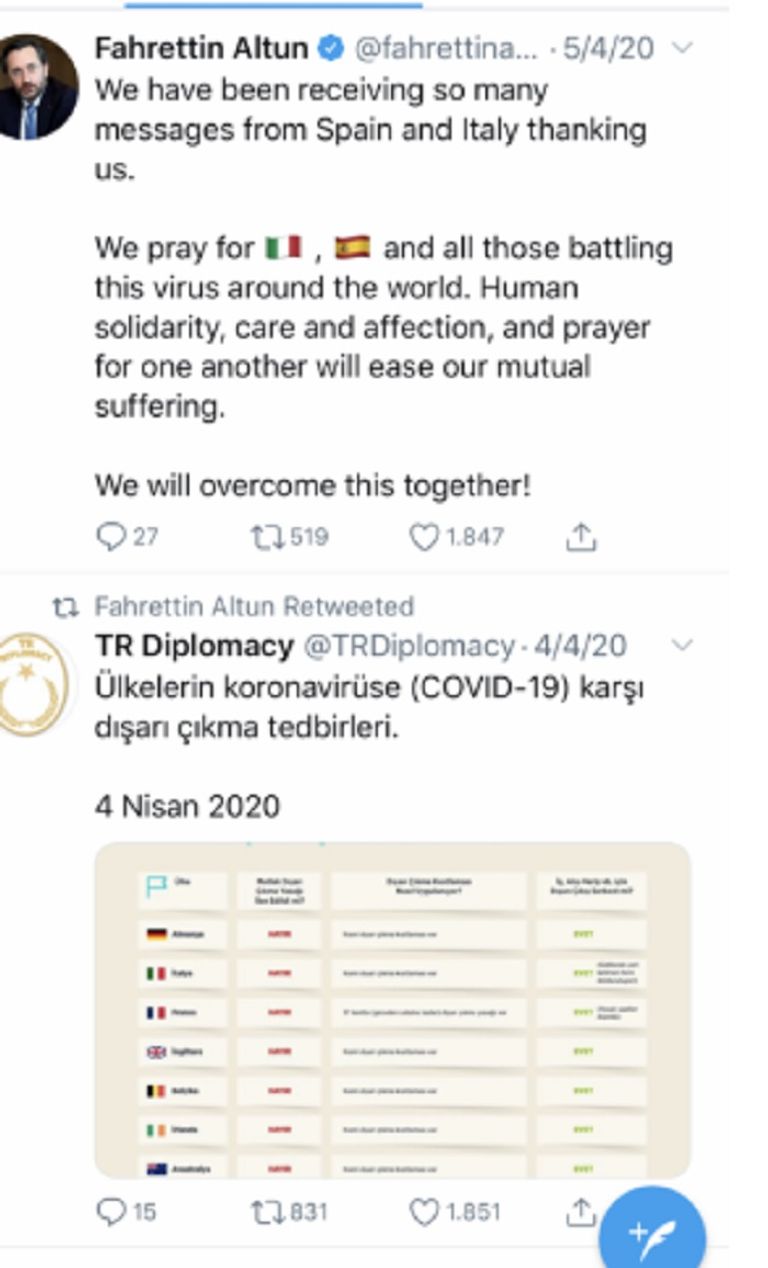This screenshot has height=1268, width=768.
Task: Open the dropdown arrow on Fahrettin Altun's tweet
Action: click(x=681, y=47)
